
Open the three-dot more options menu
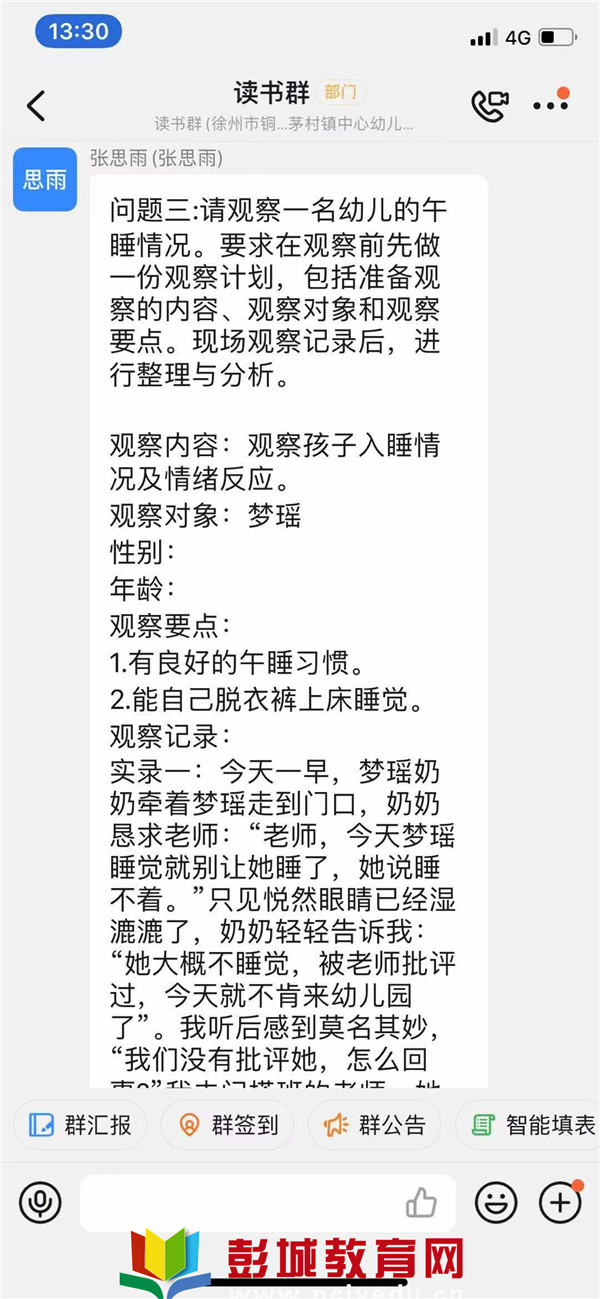point(551,103)
